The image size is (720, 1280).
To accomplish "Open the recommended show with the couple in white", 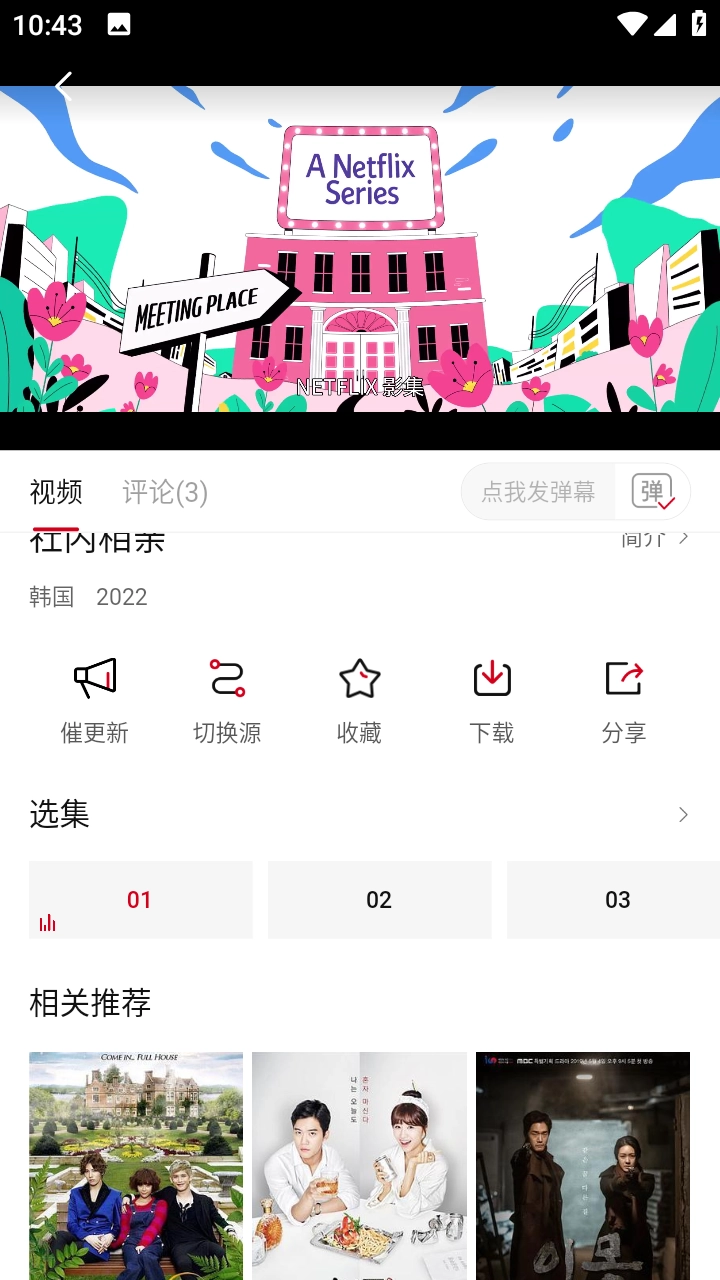I will coord(359,1165).
